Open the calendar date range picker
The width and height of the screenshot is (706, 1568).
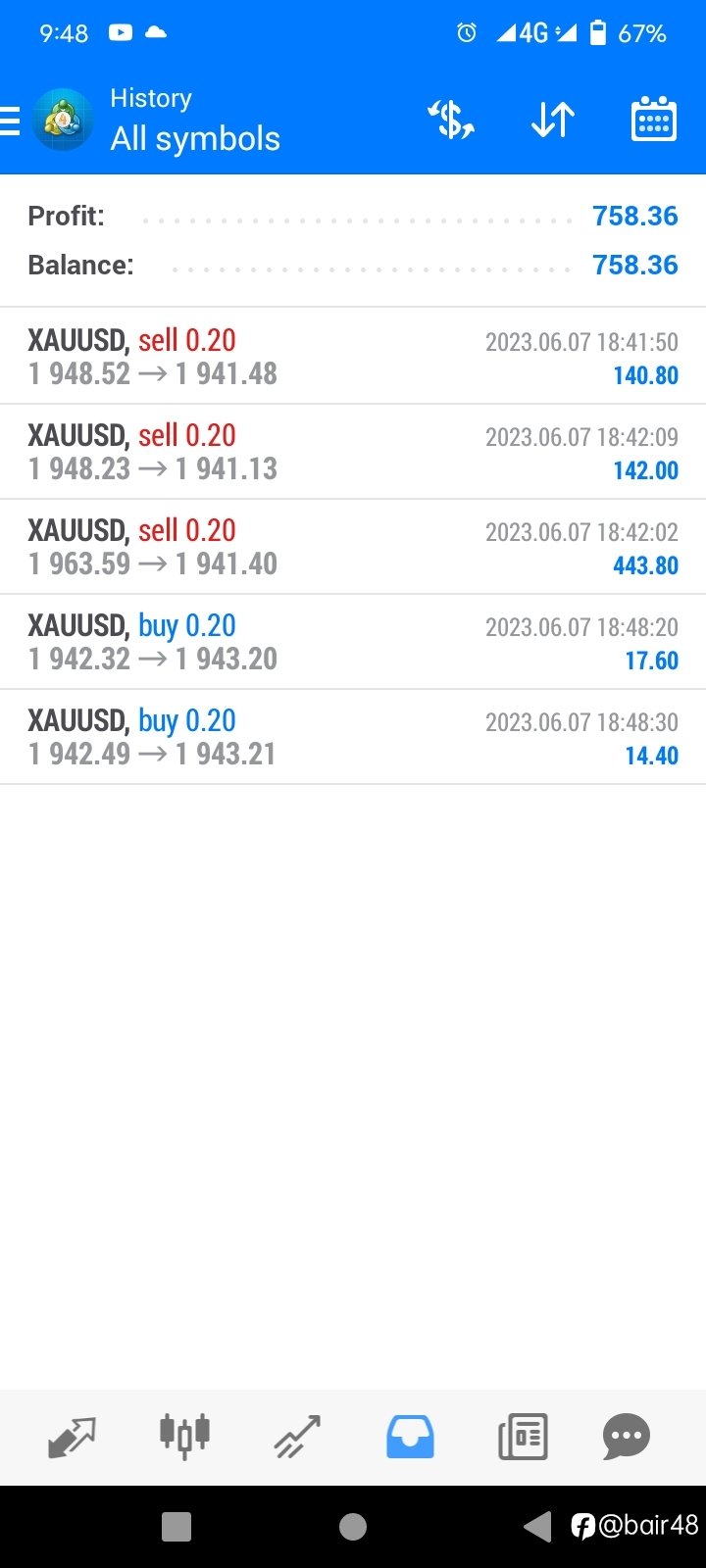653,121
